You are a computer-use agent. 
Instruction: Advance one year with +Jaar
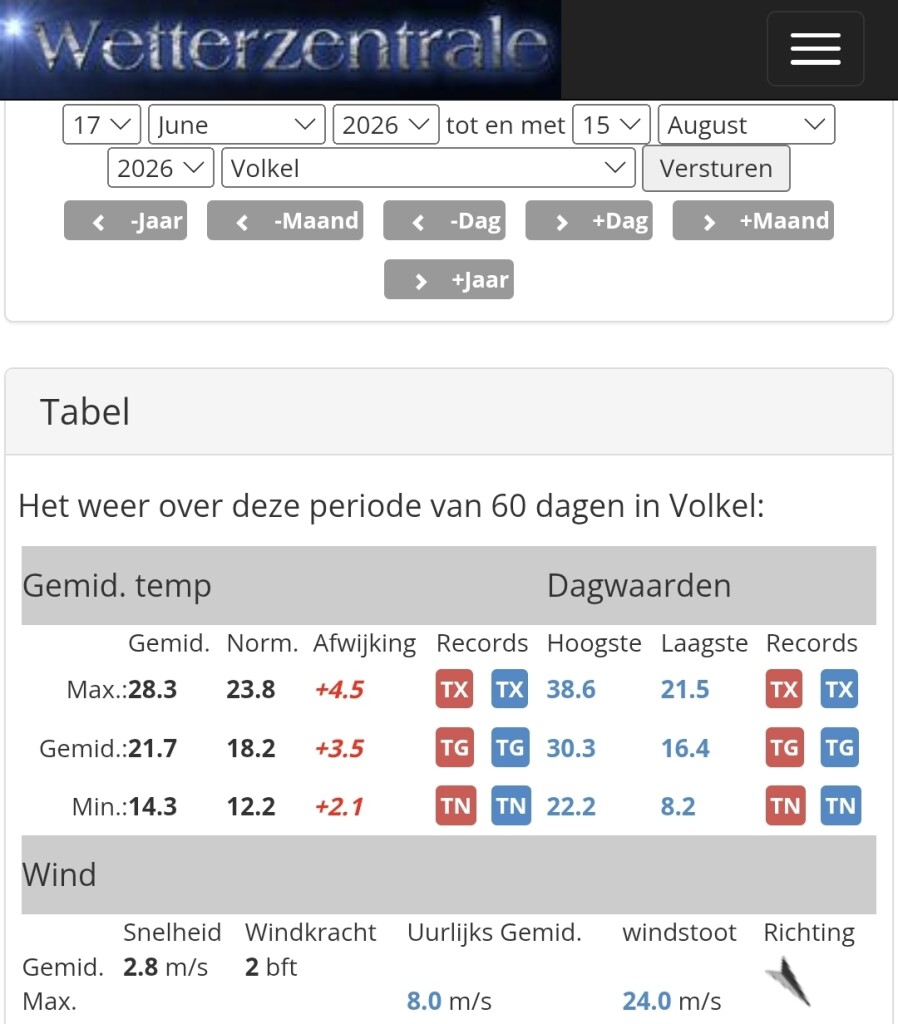(449, 280)
